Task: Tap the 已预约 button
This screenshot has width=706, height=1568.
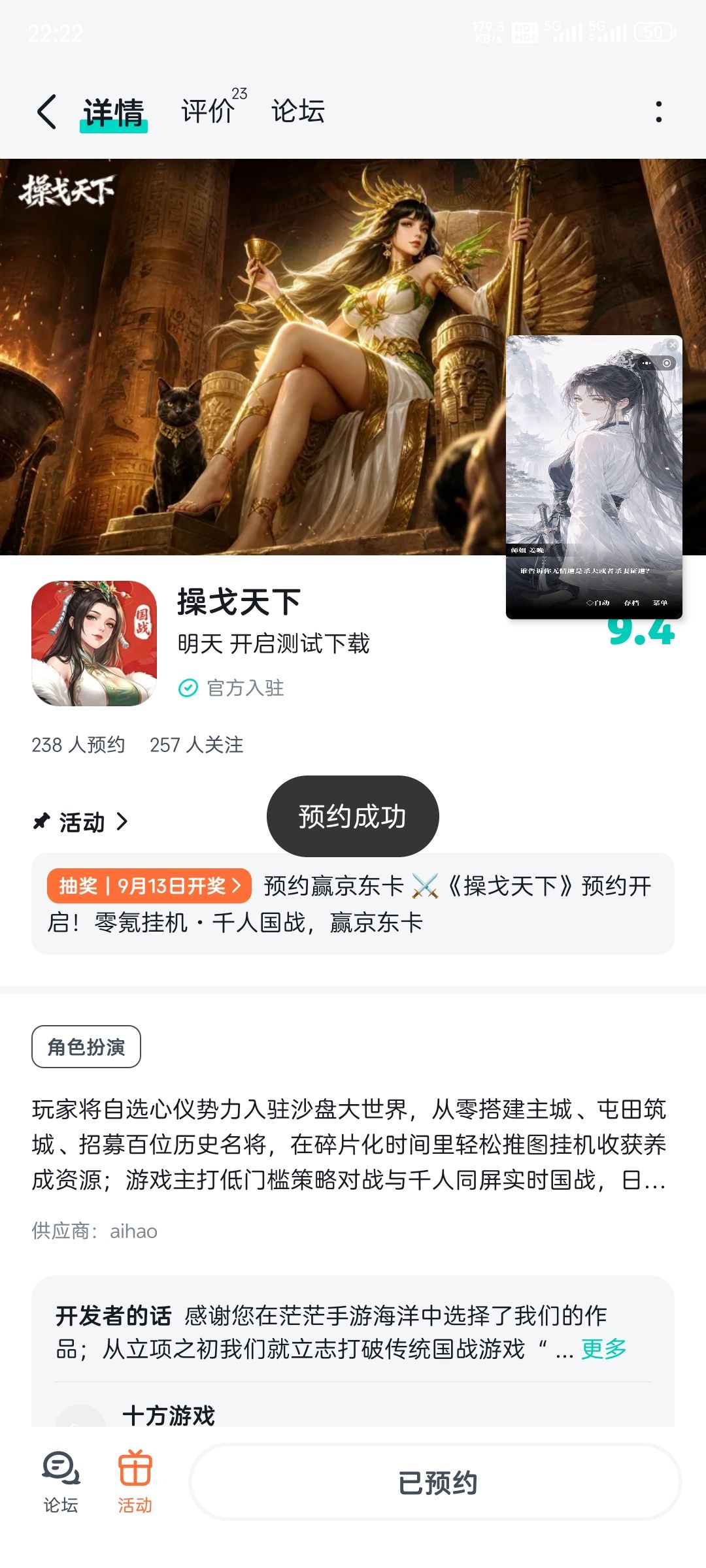Action: coord(436,1482)
